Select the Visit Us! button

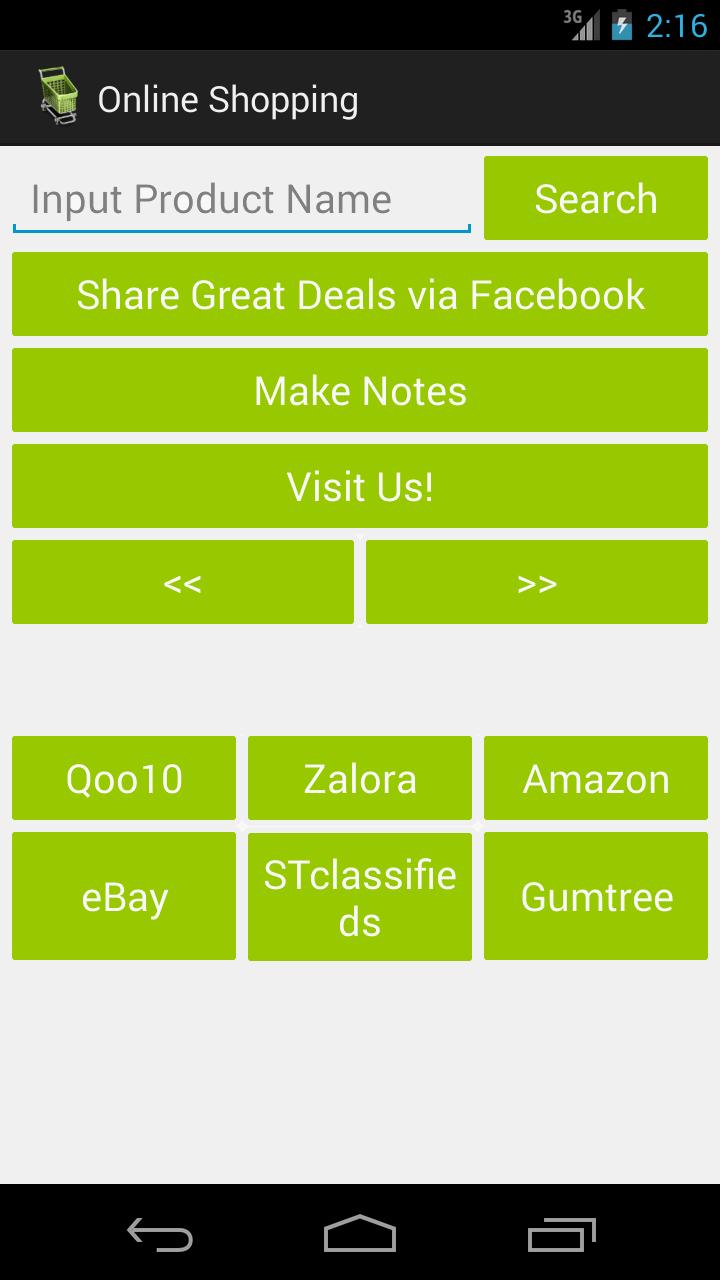click(360, 486)
